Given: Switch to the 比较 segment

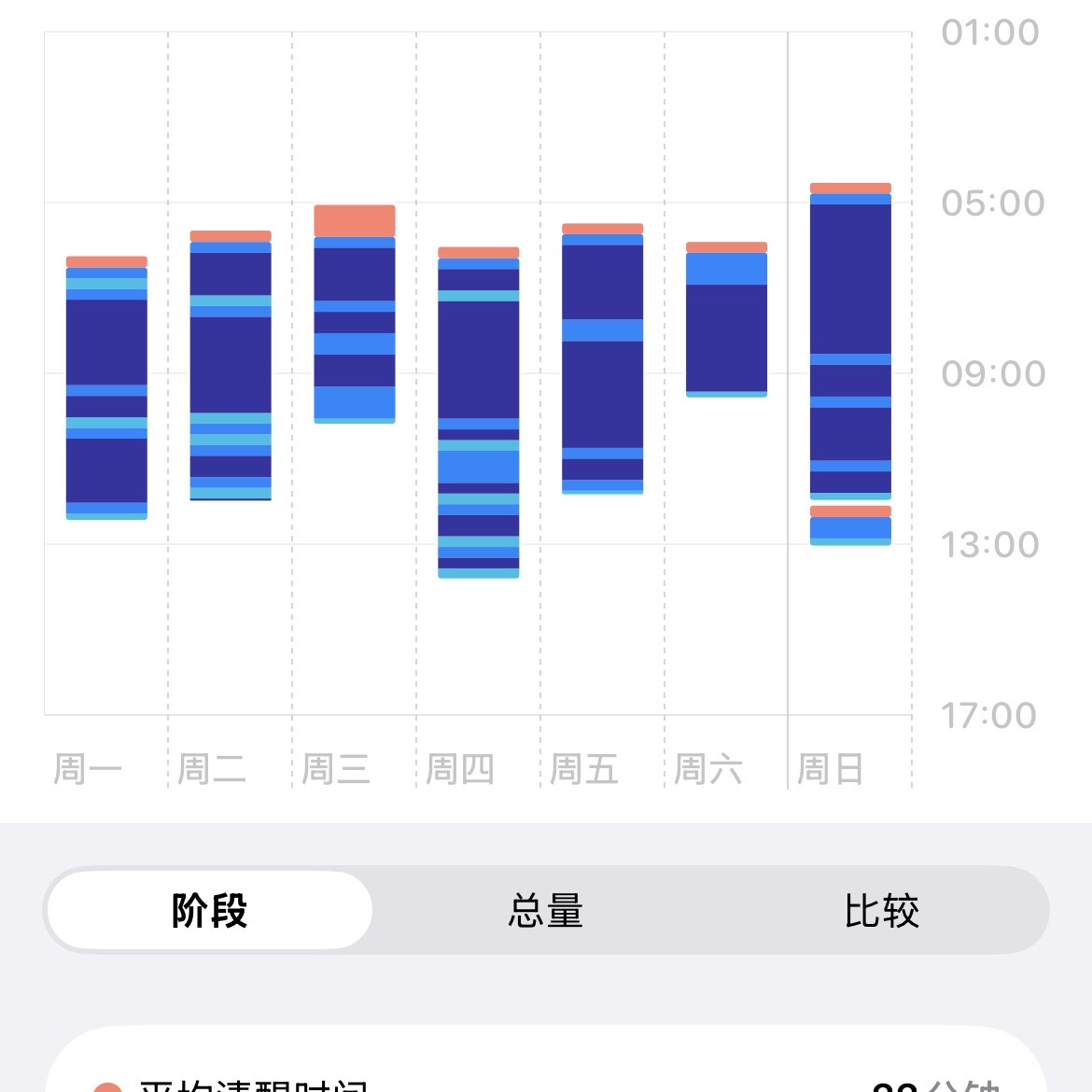Looking at the screenshot, I should point(882,910).
